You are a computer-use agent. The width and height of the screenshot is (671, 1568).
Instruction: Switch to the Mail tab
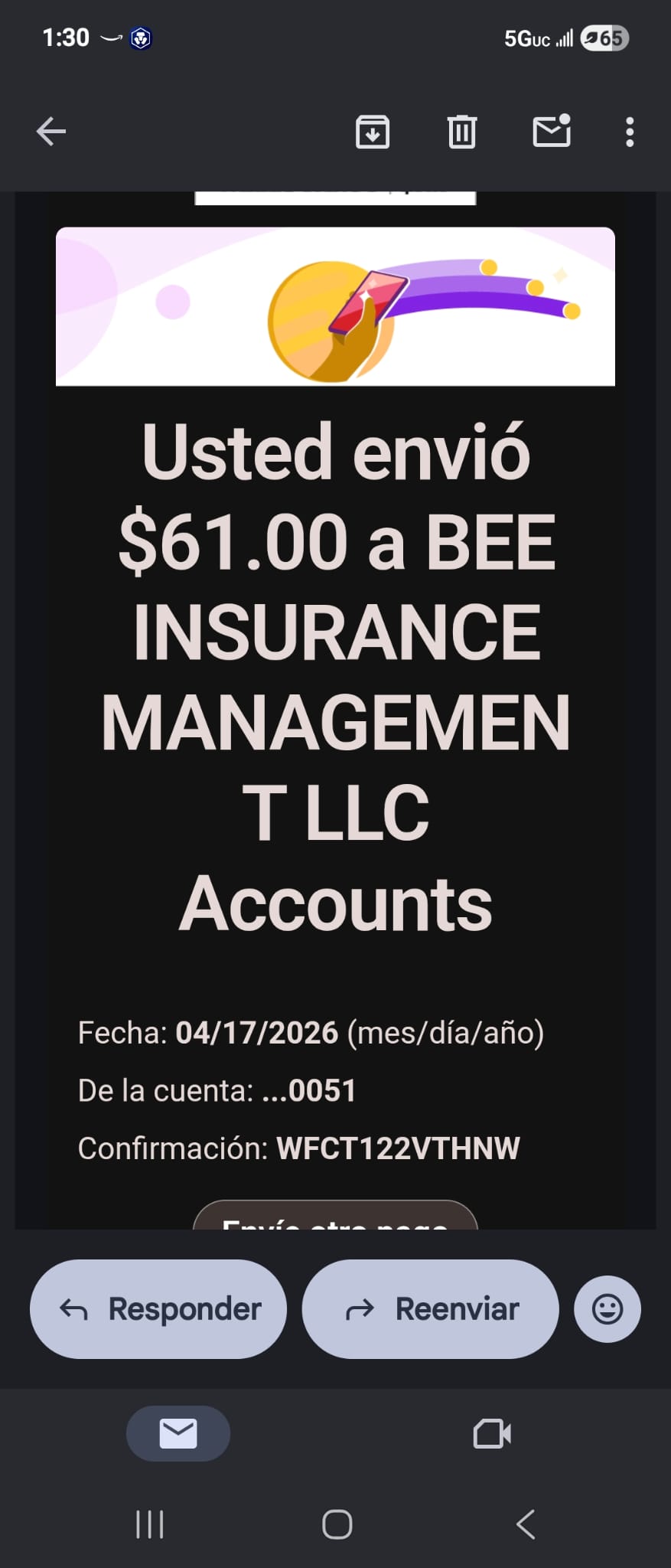tap(178, 1433)
